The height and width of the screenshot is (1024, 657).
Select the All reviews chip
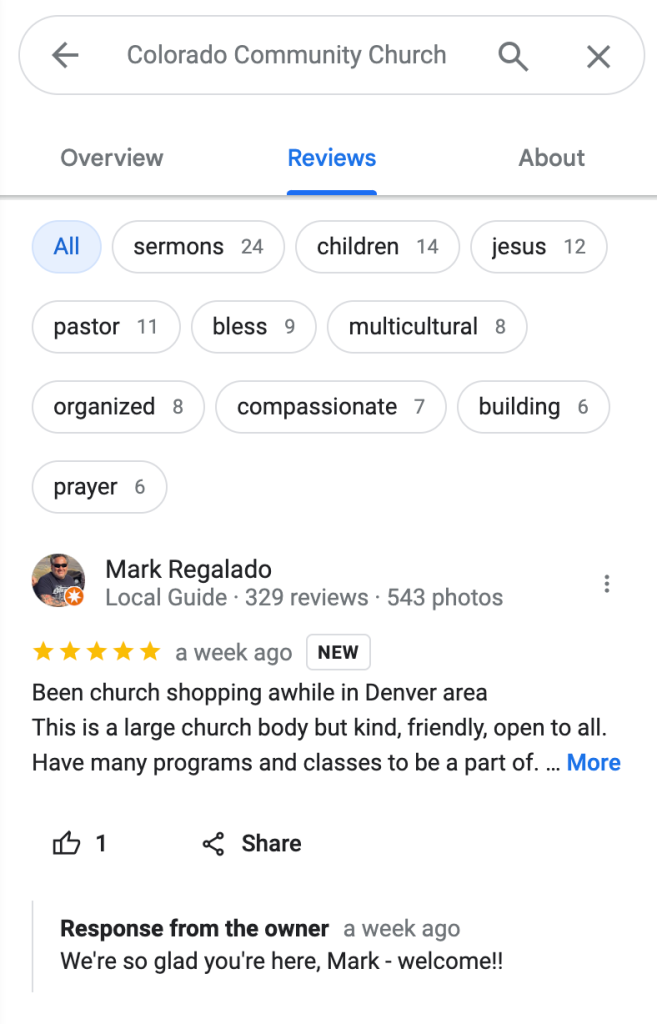(x=67, y=247)
